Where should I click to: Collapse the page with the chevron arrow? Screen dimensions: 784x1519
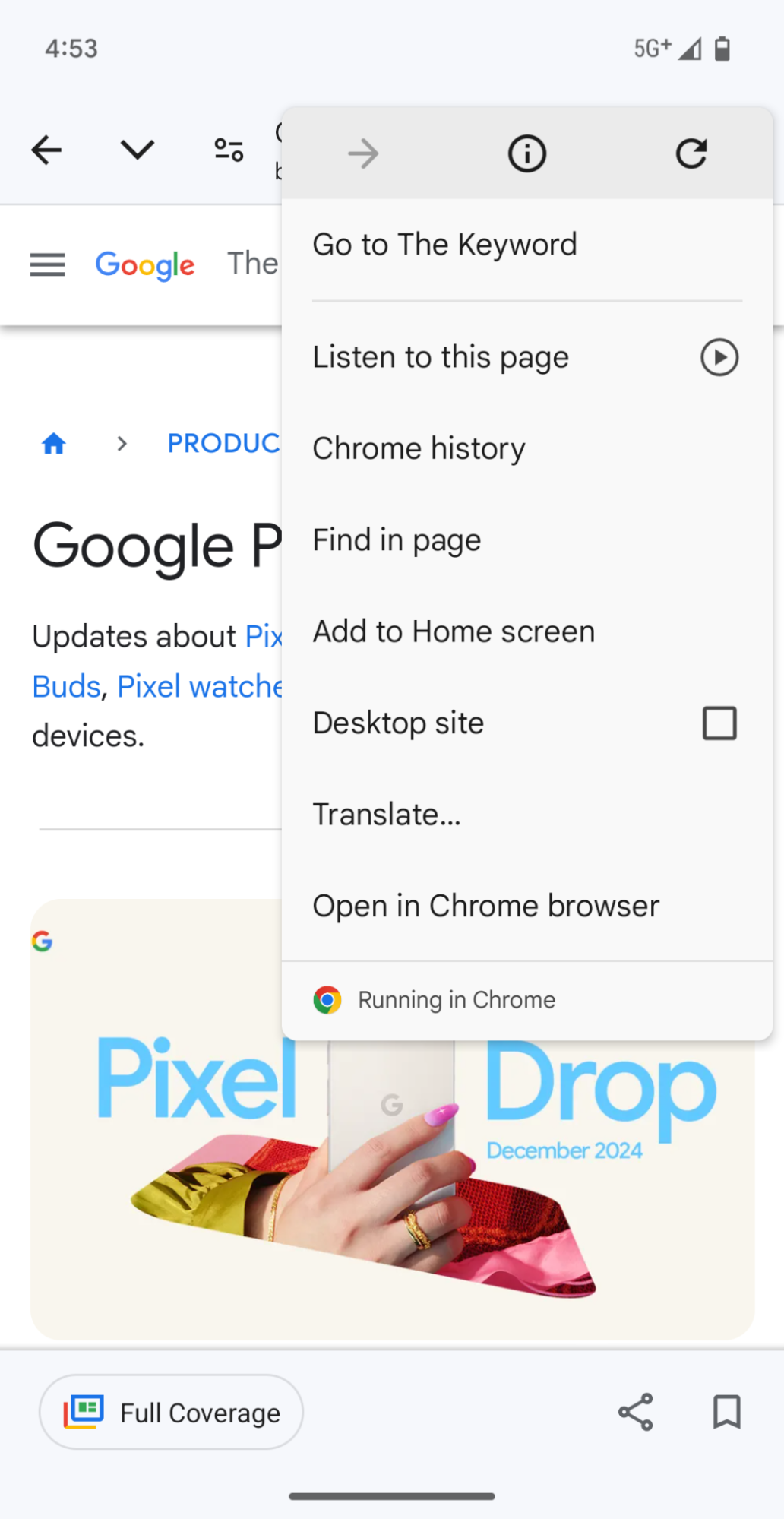tap(136, 149)
